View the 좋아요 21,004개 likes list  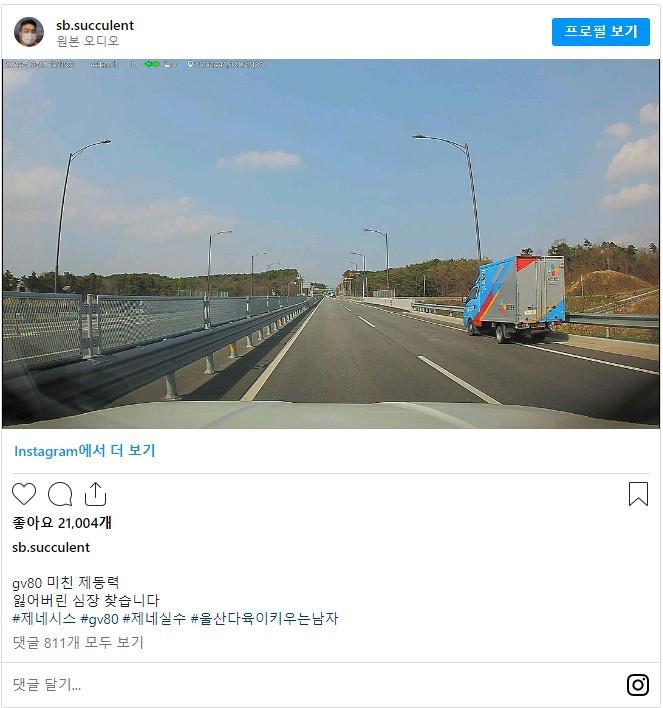tap(61, 522)
